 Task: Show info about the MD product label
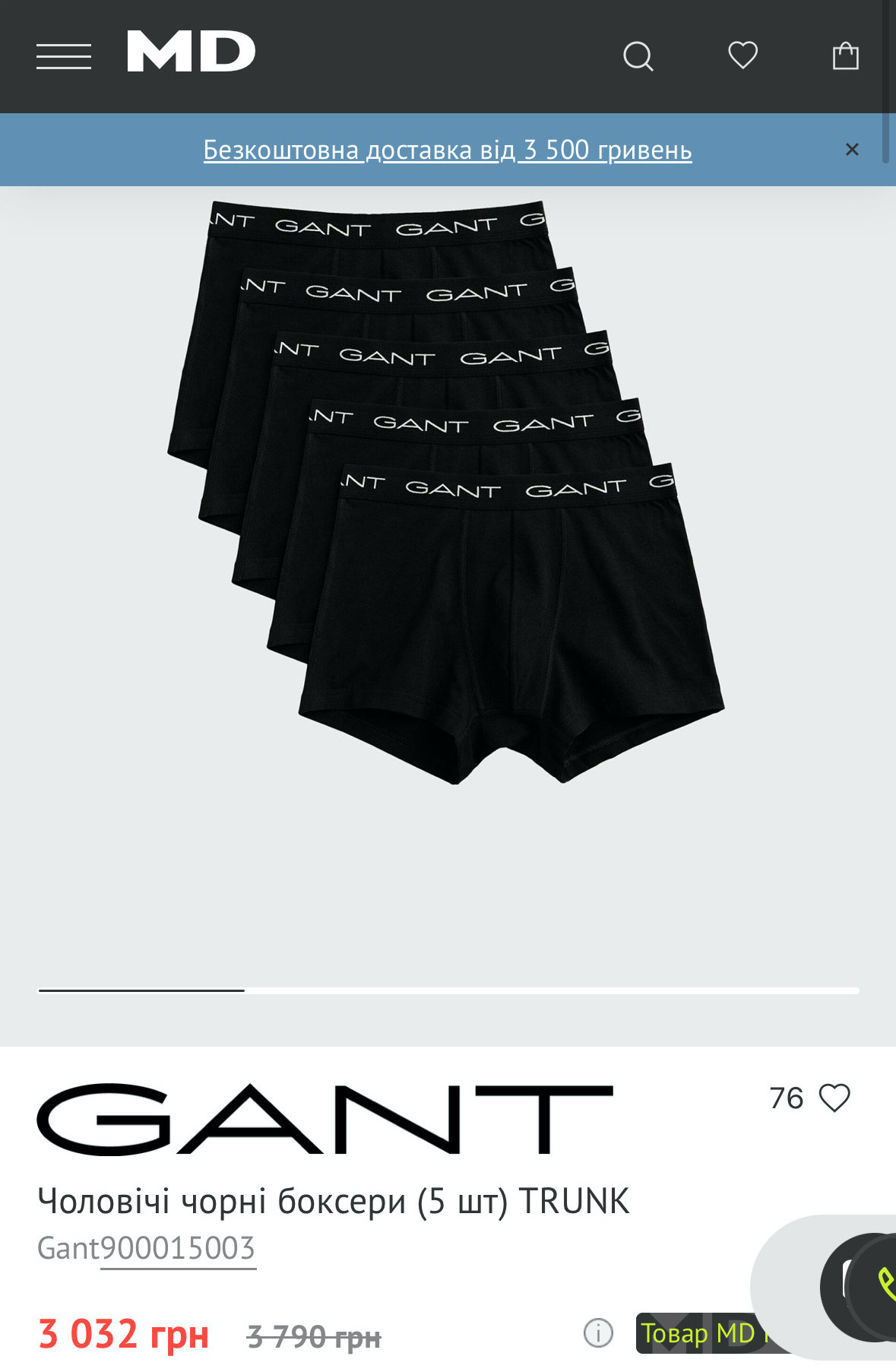click(x=598, y=1332)
